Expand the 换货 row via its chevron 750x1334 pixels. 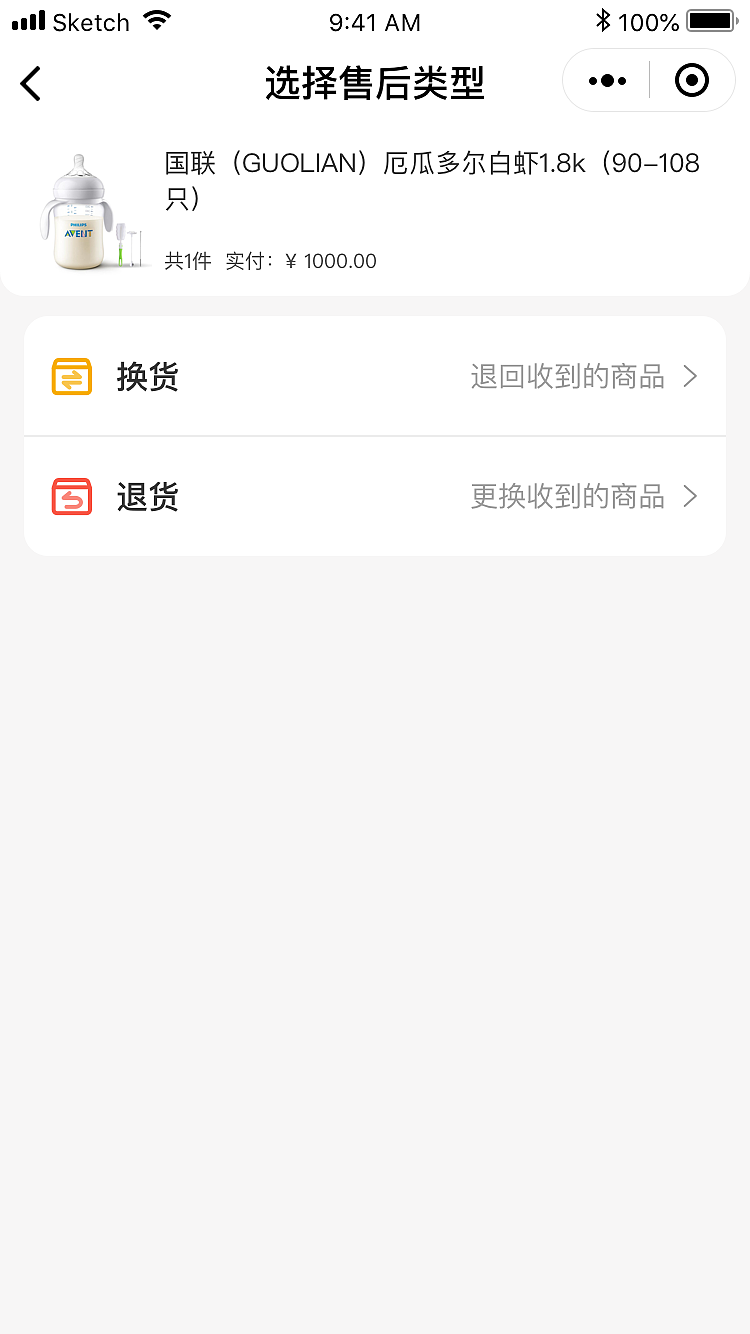(690, 376)
